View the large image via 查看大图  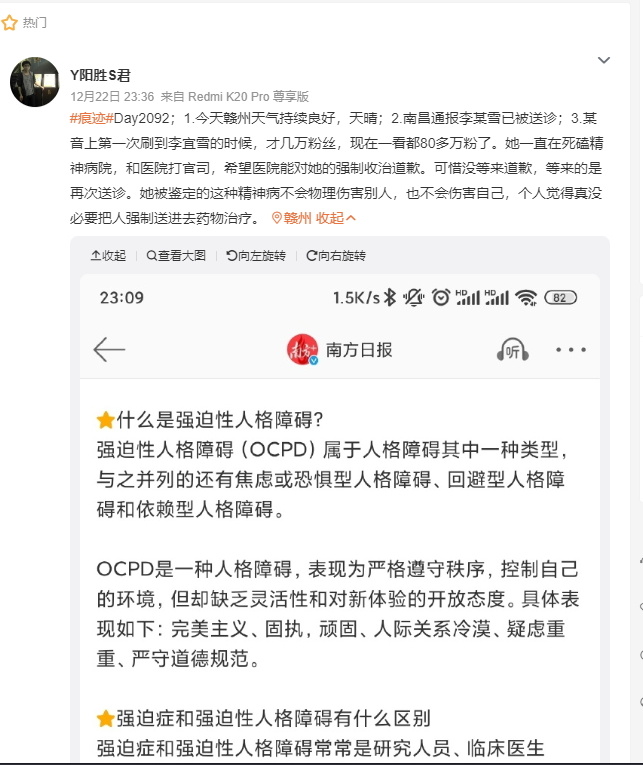176,255
